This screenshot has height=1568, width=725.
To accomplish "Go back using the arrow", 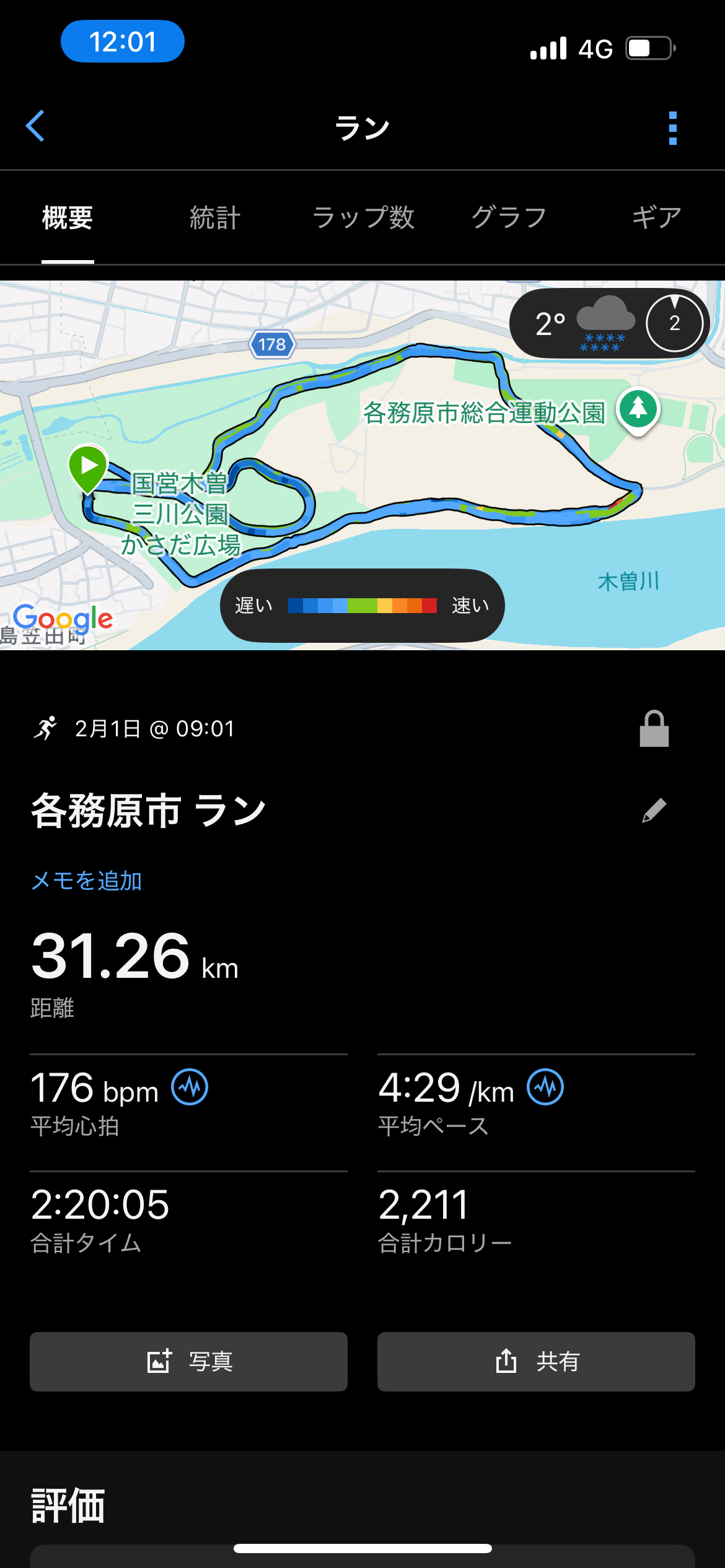I will [x=36, y=126].
